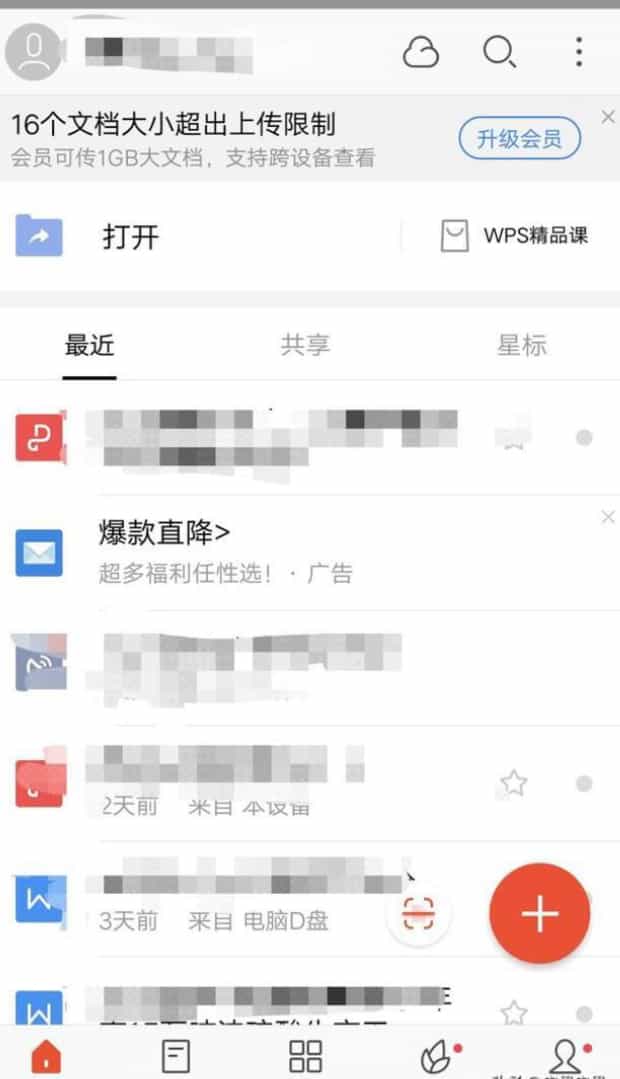Switch to the 共享 tab
The width and height of the screenshot is (620, 1079).
pos(306,345)
